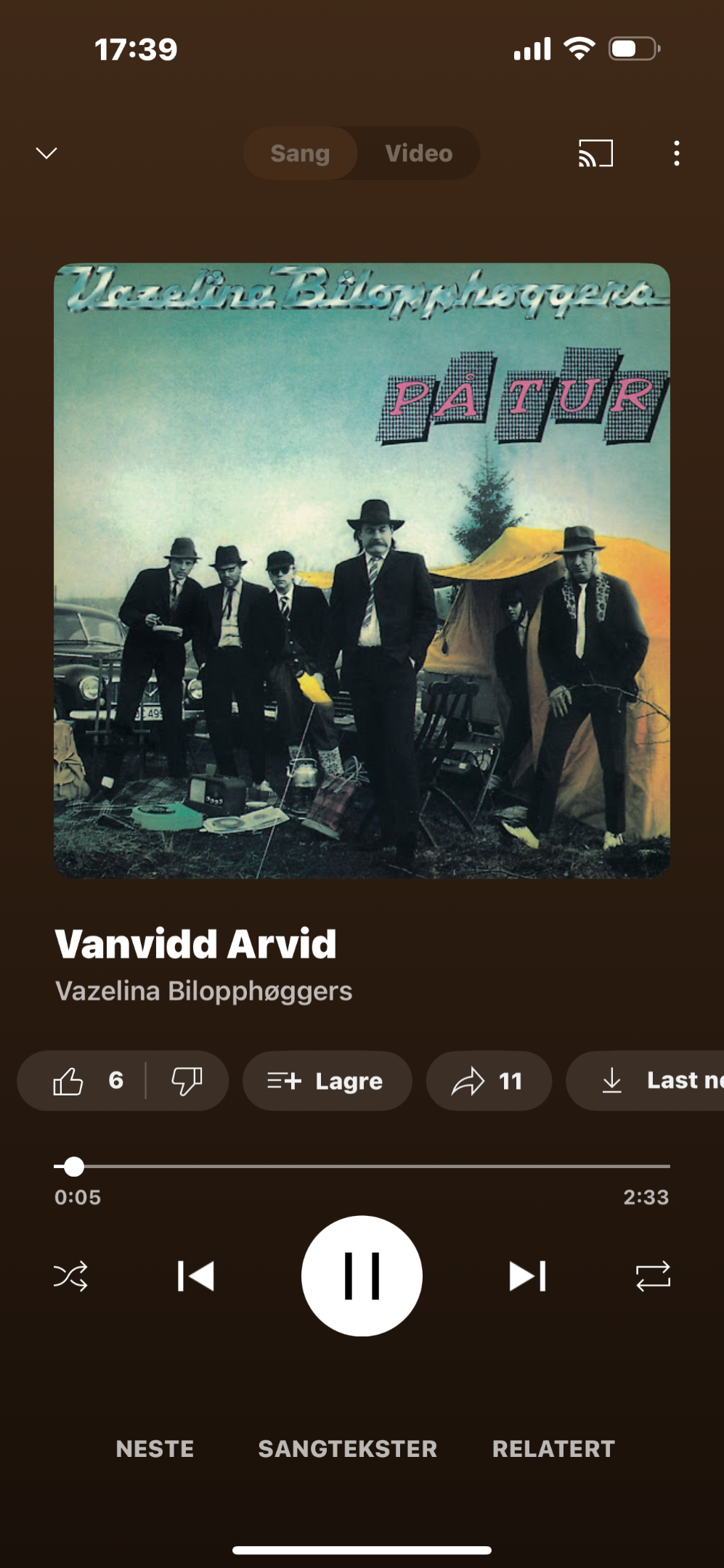724x1568 pixels.
Task: Open the Neste queue tab
Action: click(x=155, y=1449)
